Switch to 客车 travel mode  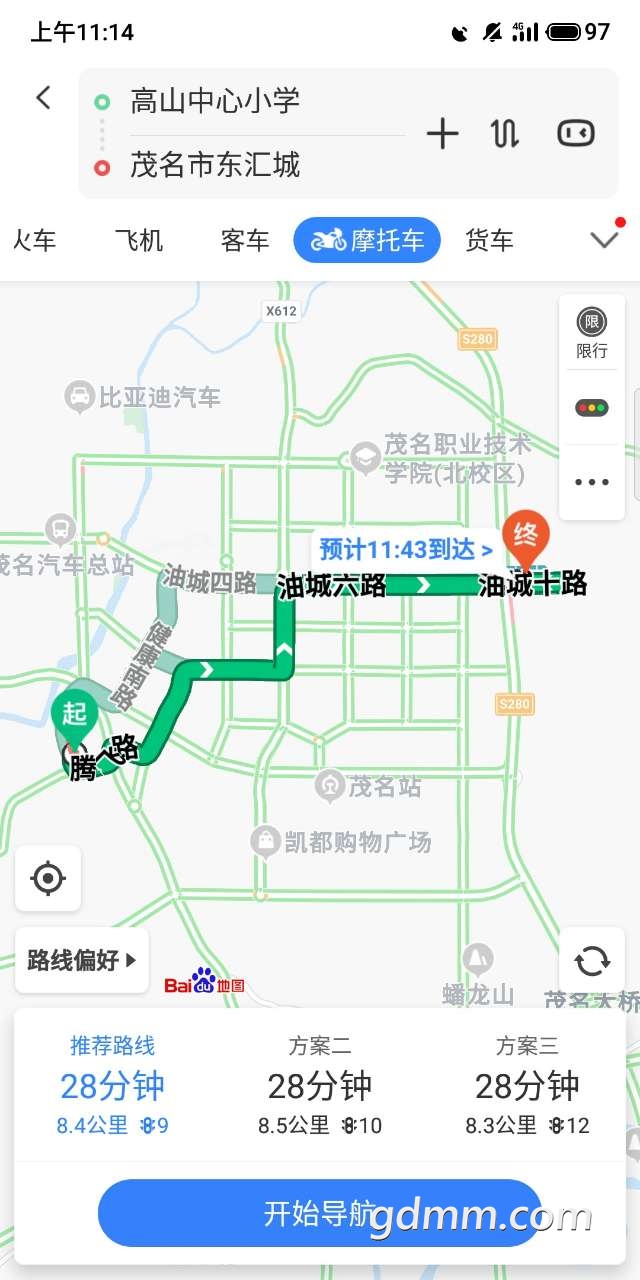click(x=245, y=240)
